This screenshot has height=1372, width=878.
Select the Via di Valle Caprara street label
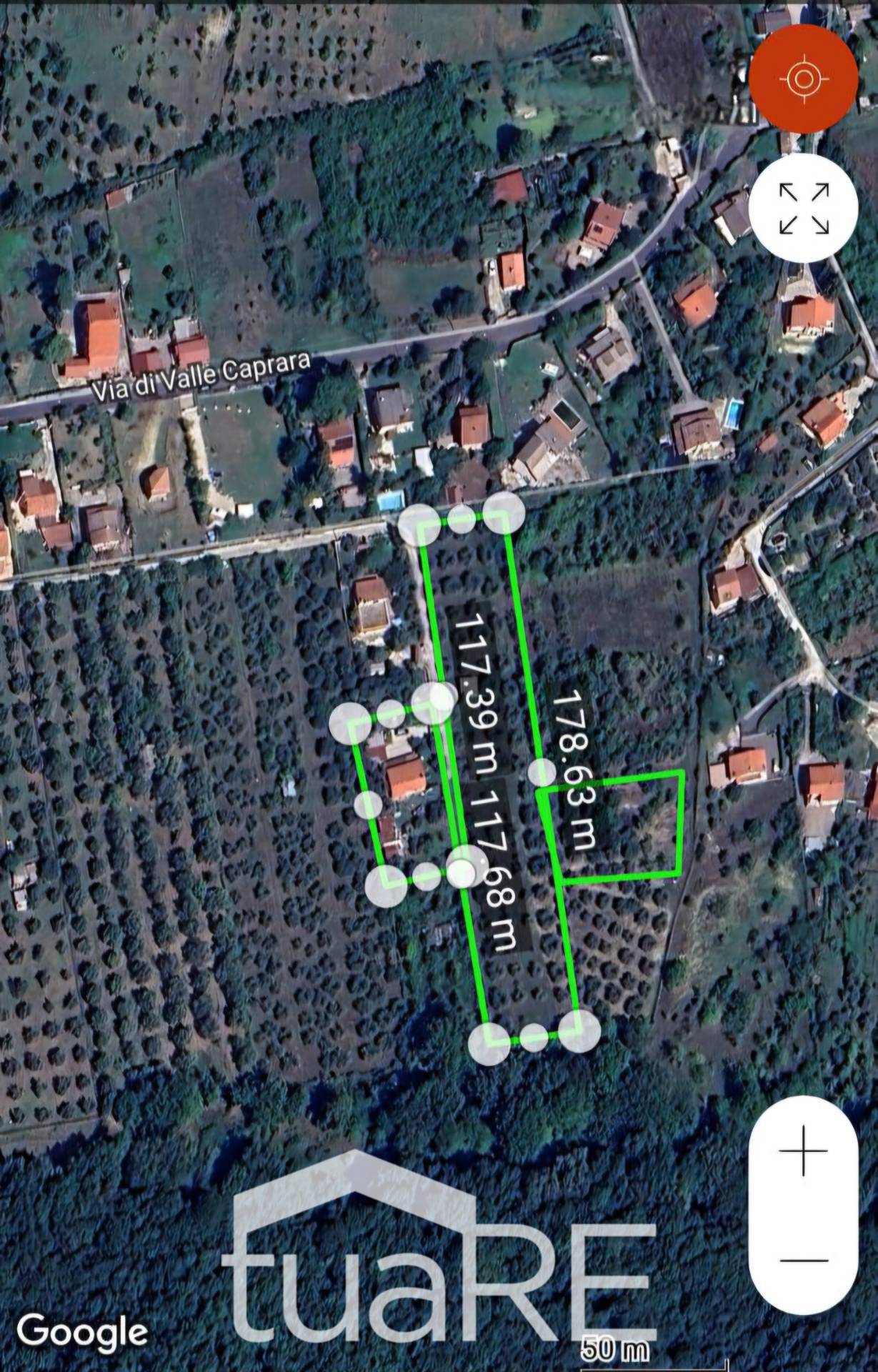202,375
